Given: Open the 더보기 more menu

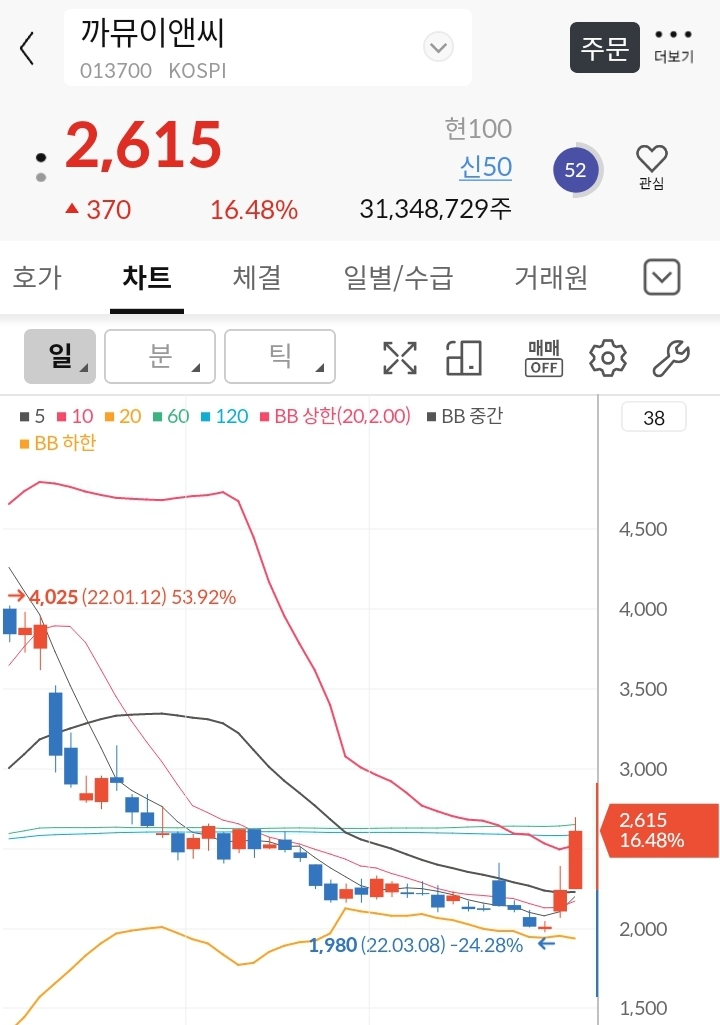Looking at the screenshot, I should [673, 46].
